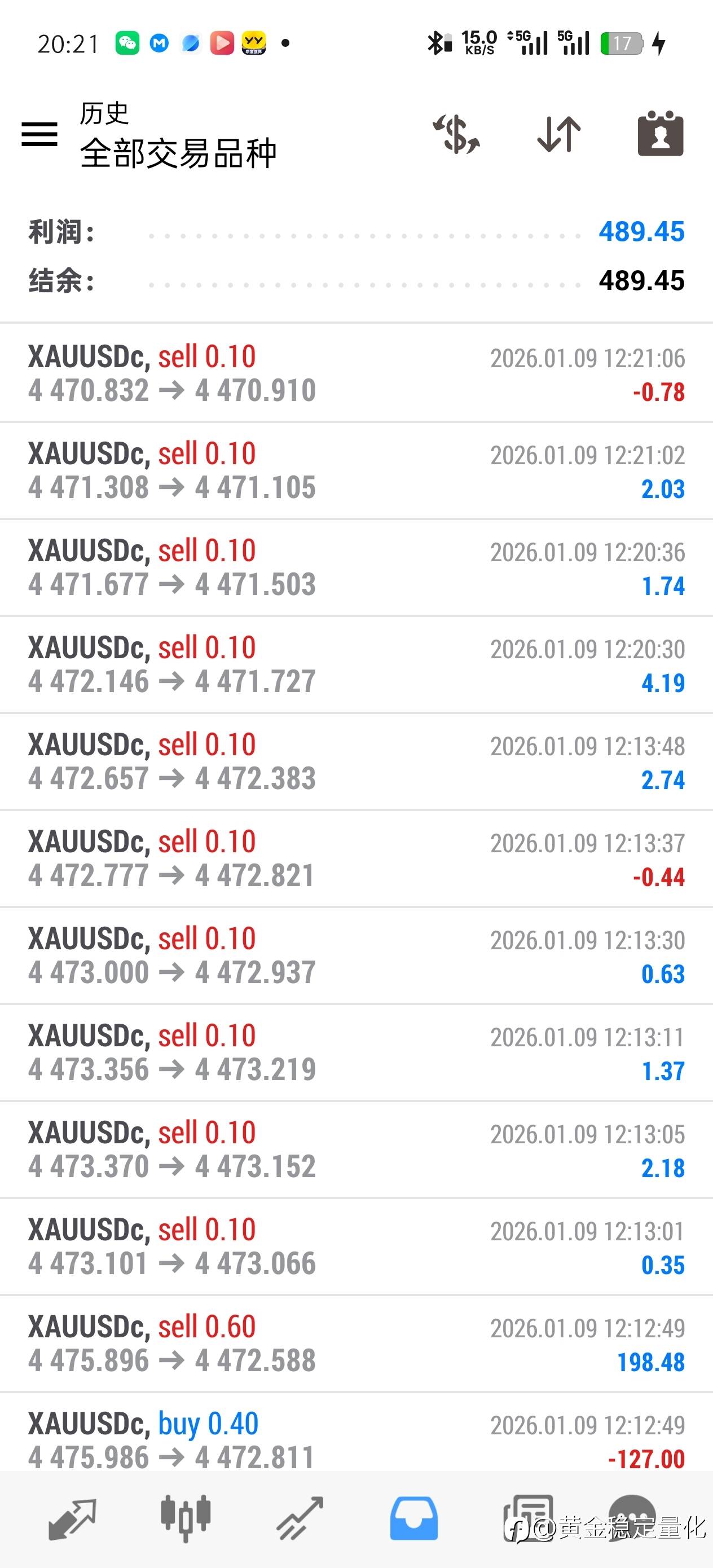This screenshot has height=1568, width=713.
Task: Open the trade with profit 2.03
Action: [356, 470]
